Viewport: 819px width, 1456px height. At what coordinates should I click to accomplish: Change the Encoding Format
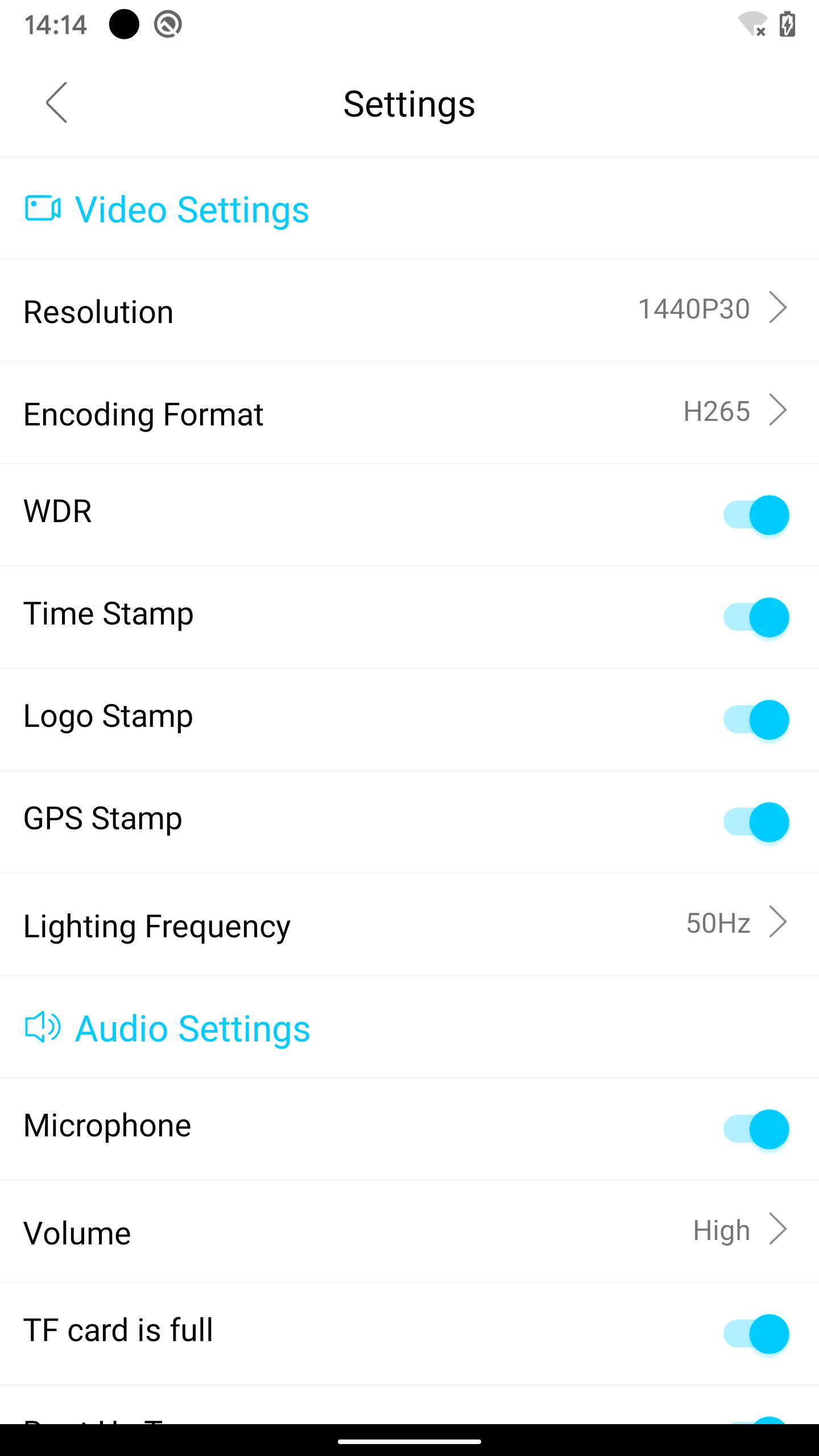click(409, 413)
